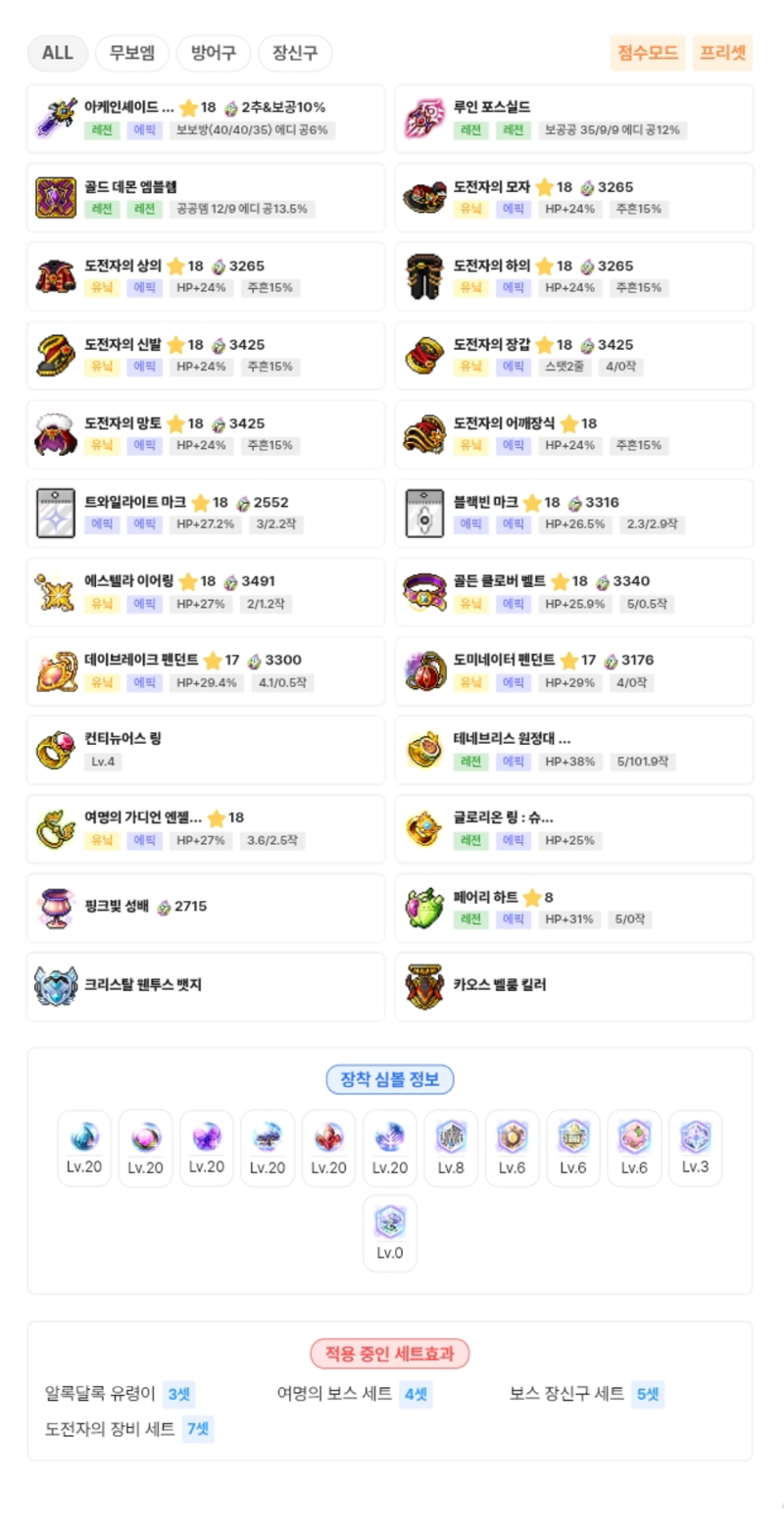View the 카오스 벨룸 킬러 item

(574, 987)
